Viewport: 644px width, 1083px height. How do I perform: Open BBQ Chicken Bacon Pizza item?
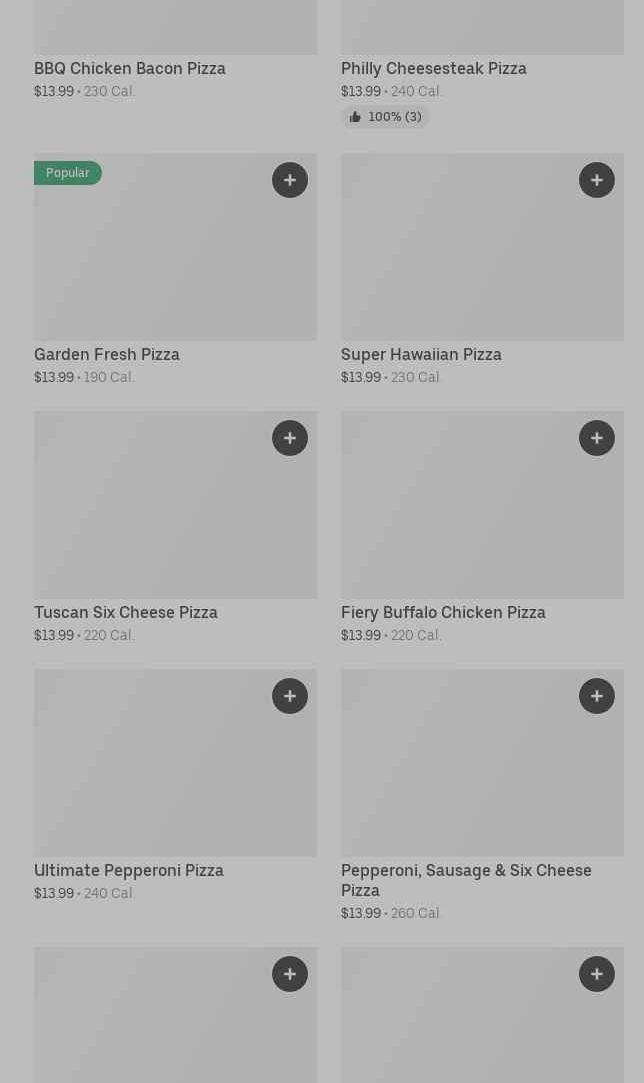(130, 68)
